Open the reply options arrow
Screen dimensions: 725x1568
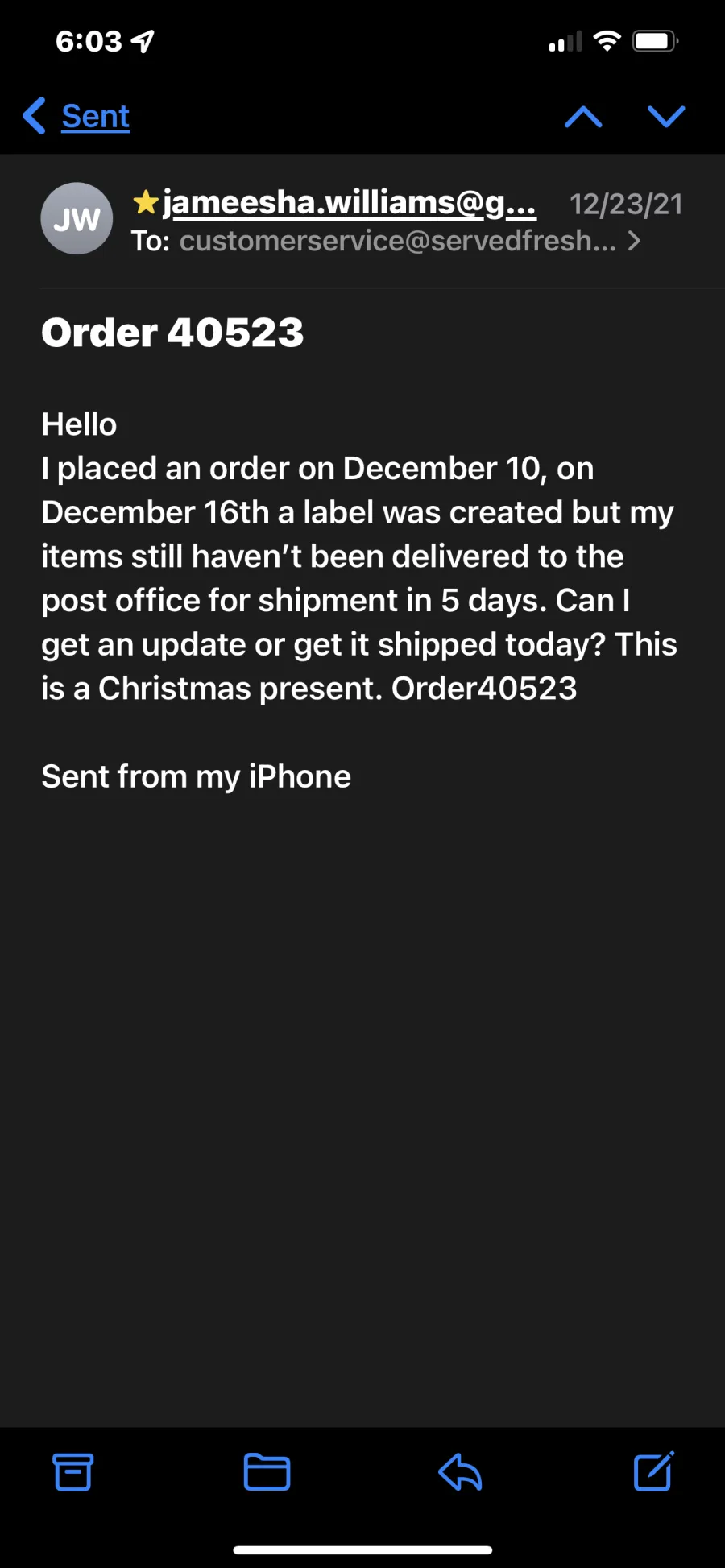(460, 1471)
